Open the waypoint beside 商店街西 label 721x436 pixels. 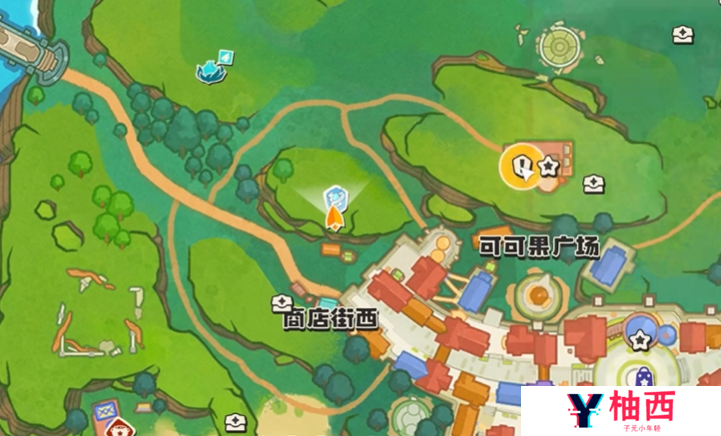pyautogui.click(x=284, y=301)
